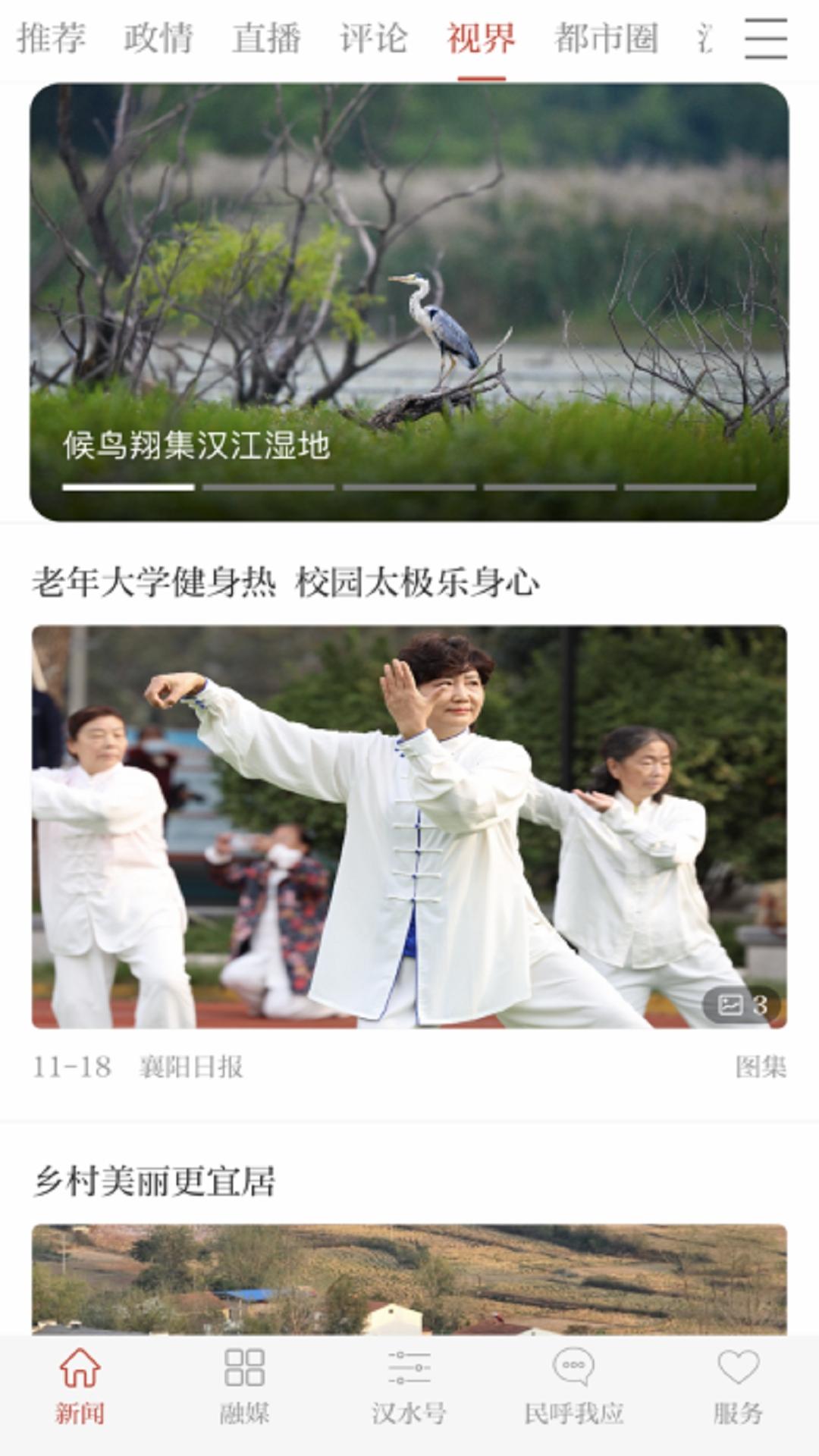Screen dimensions: 819x1456
Task: Open 服务 via the heart icon
Action: click(x=739, y=1388)
